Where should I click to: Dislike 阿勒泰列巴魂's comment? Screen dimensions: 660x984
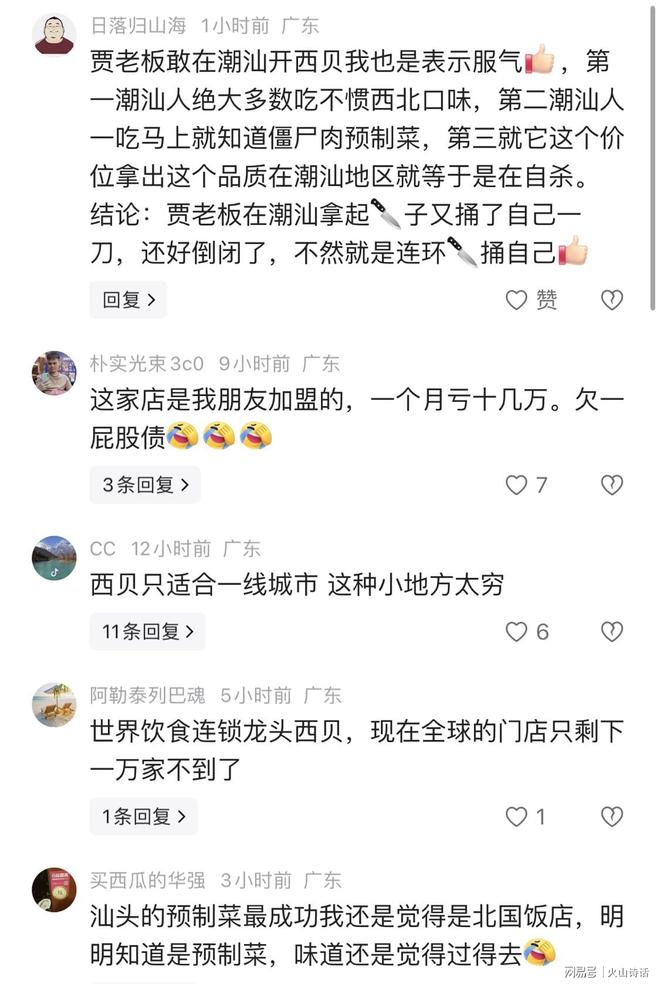pyautogui.click(x=611, y=816)
